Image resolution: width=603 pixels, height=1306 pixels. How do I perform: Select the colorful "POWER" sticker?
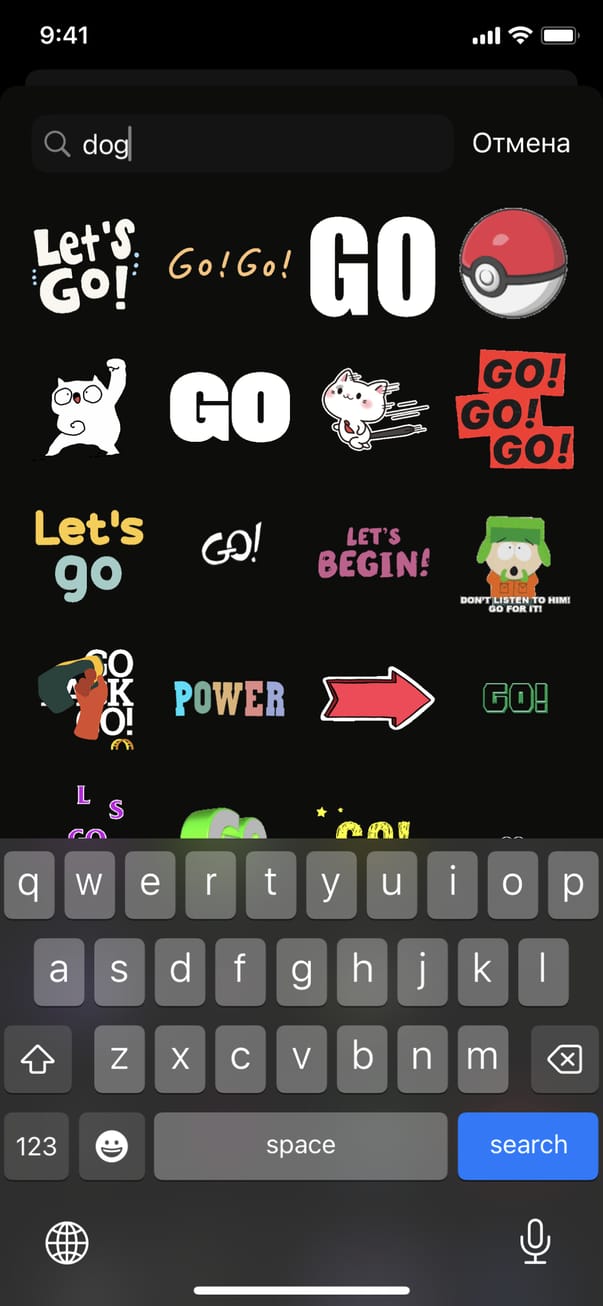coord(230,699)
